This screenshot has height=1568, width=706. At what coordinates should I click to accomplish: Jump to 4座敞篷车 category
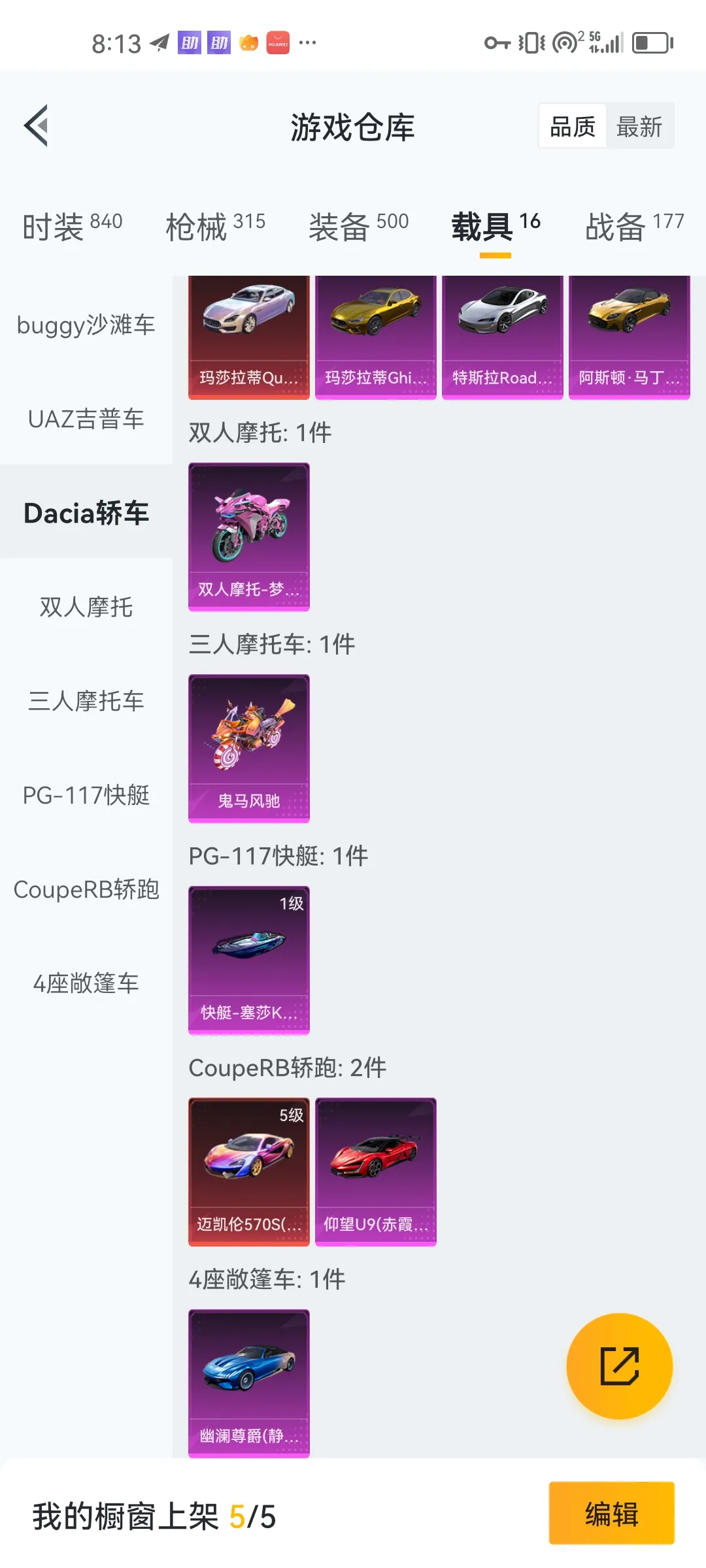click(x=86, y=983)
